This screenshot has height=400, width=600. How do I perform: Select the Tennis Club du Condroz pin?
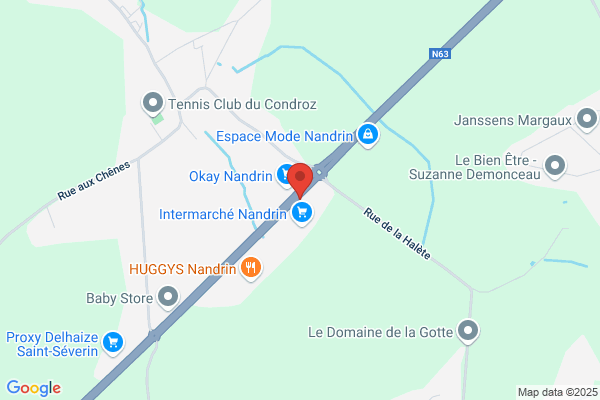click(x=153, y=104)
